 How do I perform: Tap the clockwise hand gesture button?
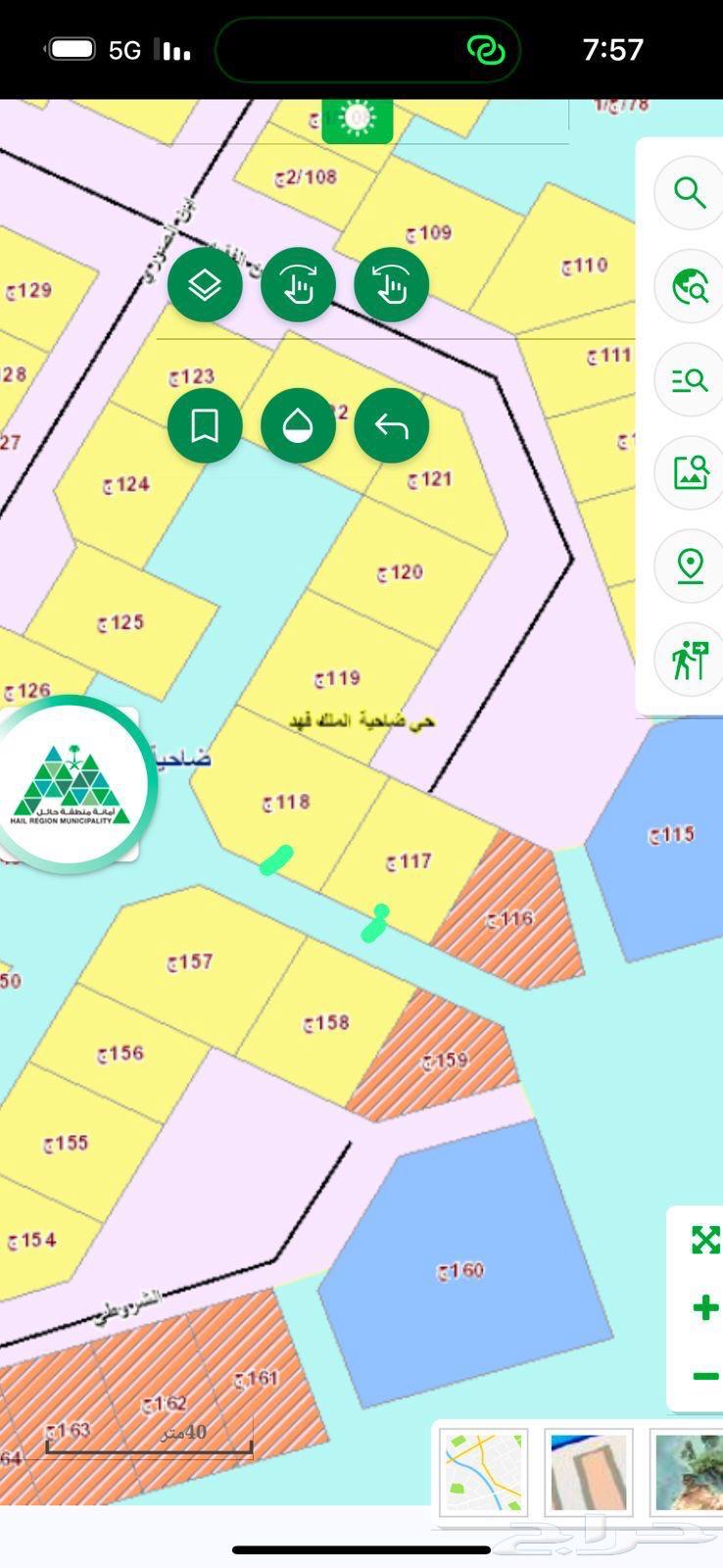click(298, 285)
